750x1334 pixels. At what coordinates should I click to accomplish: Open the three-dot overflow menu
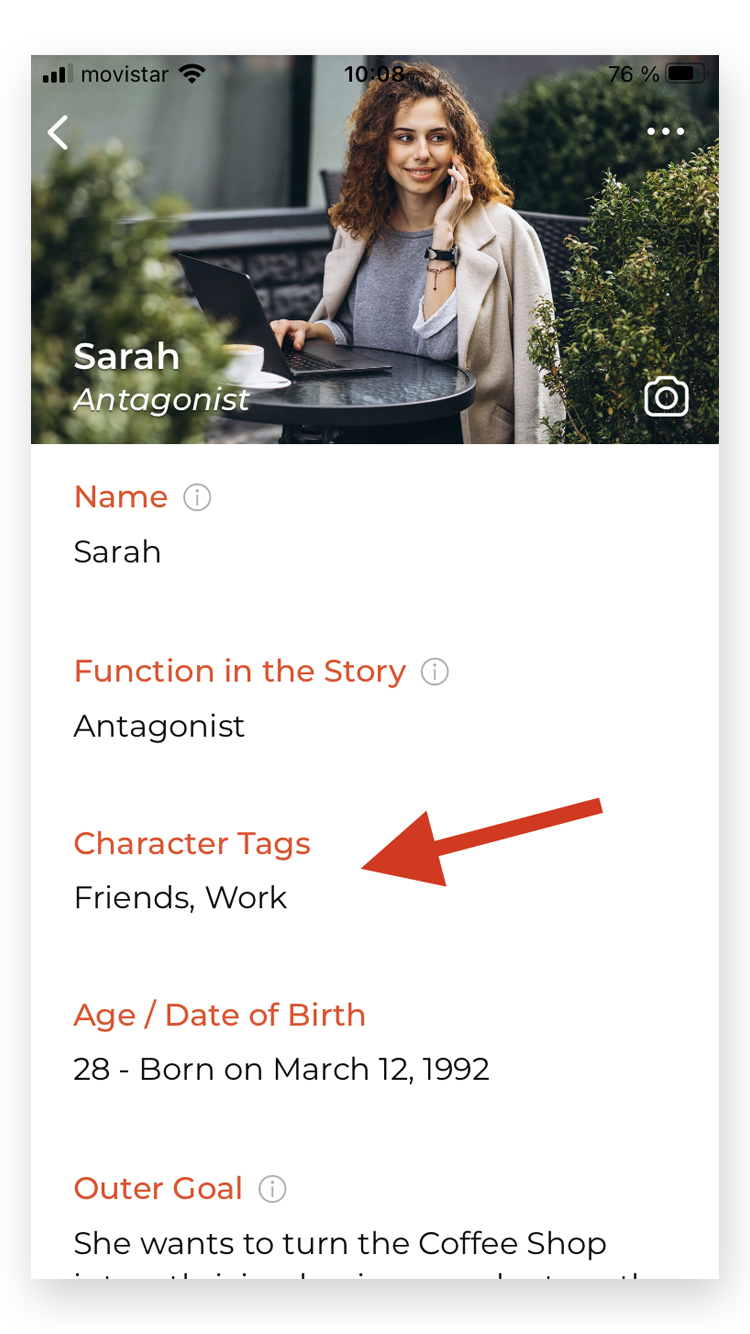[x=665, y=132]
